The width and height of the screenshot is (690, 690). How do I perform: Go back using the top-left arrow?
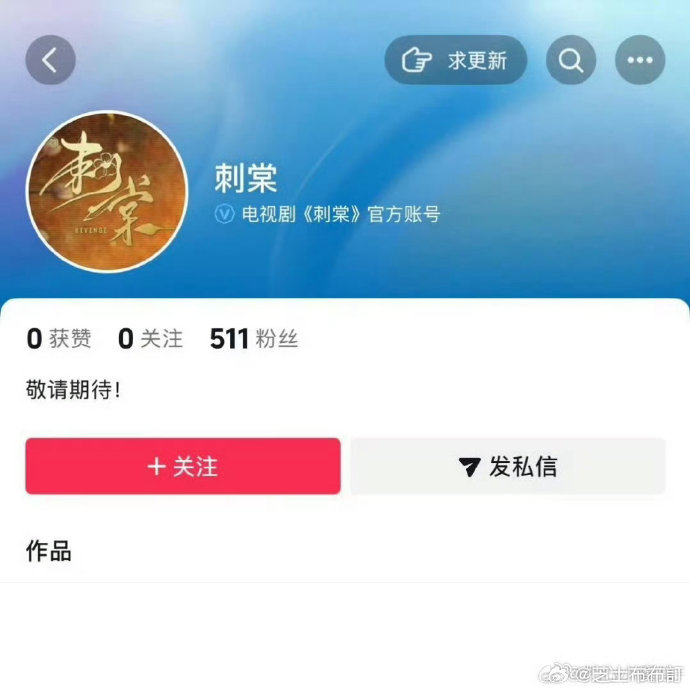50,60
